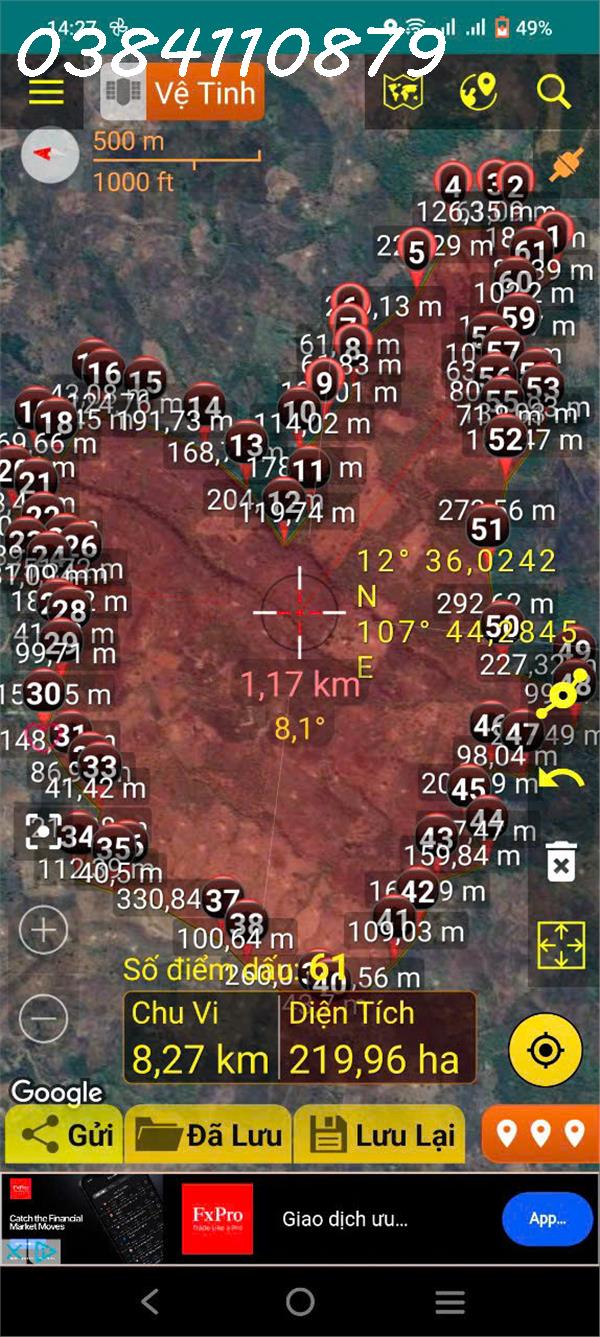600x1337 pixels.
Task: Zoom in with the plus button
Action: (x=43, y=931)
